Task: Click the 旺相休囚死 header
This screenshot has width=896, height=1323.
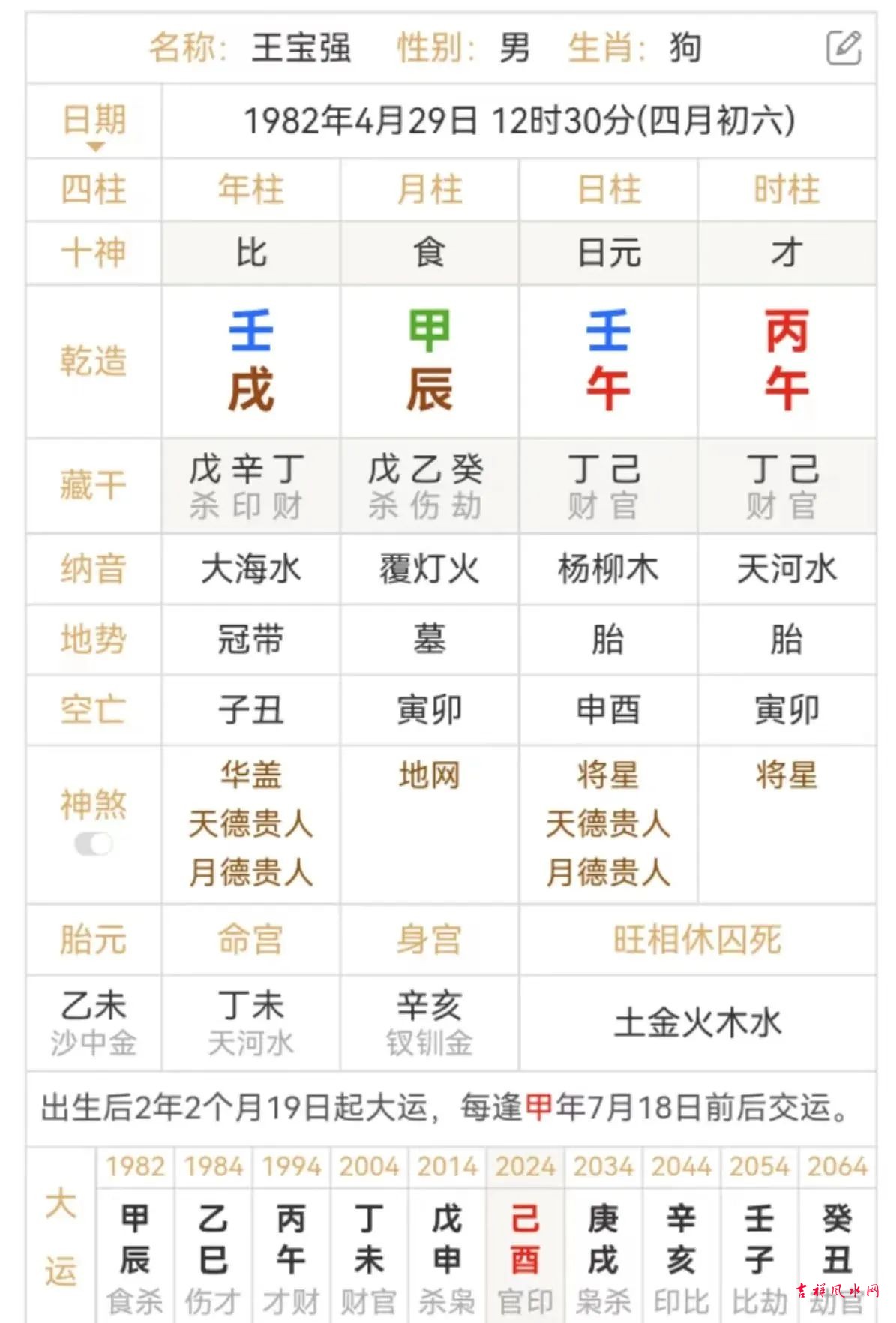Action: [698, 938]
